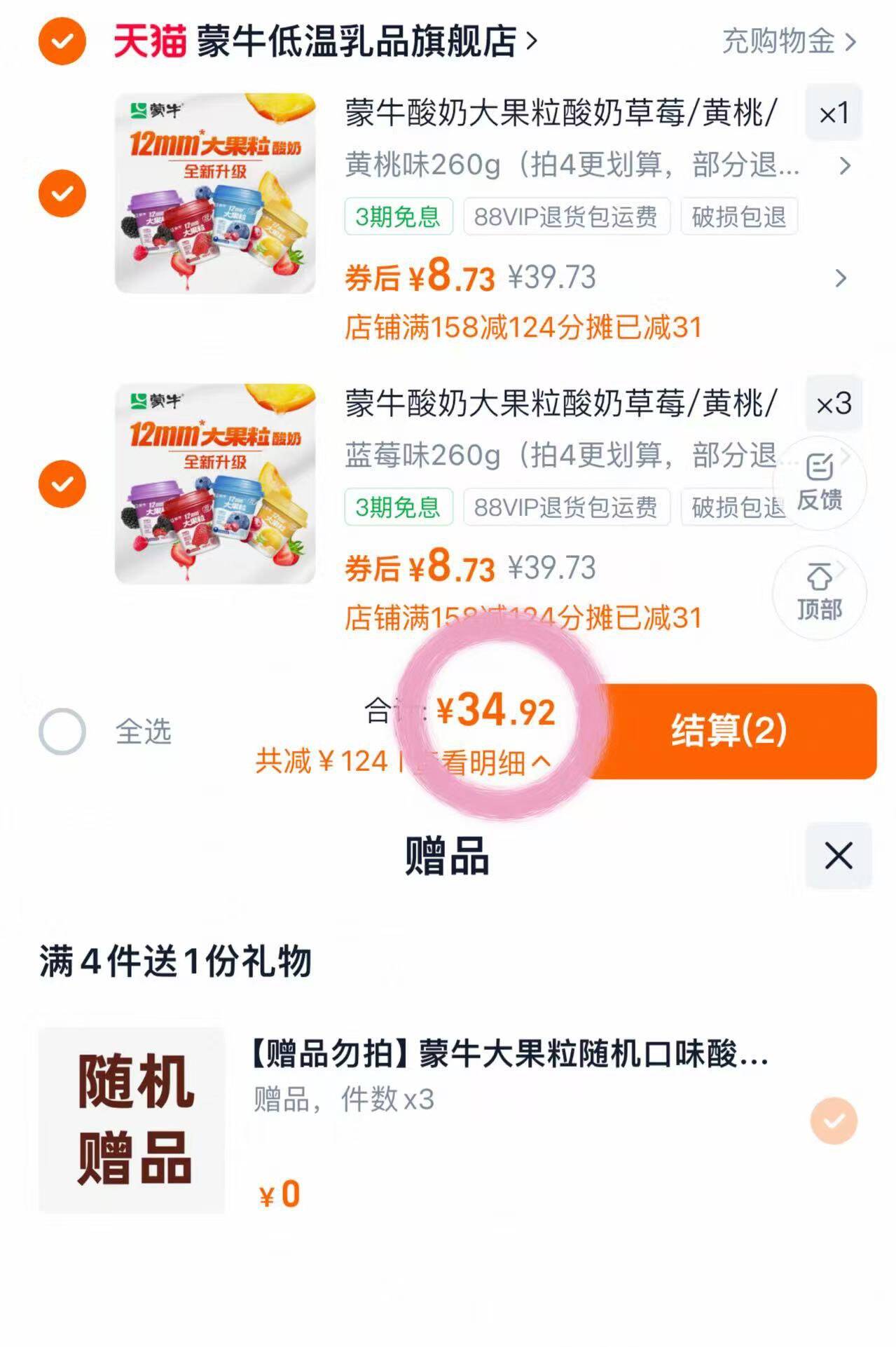Viewport: 896px width, 1347px height.
Task: Open the 蓝莓味260g spec selector
Action: [560, 456]
